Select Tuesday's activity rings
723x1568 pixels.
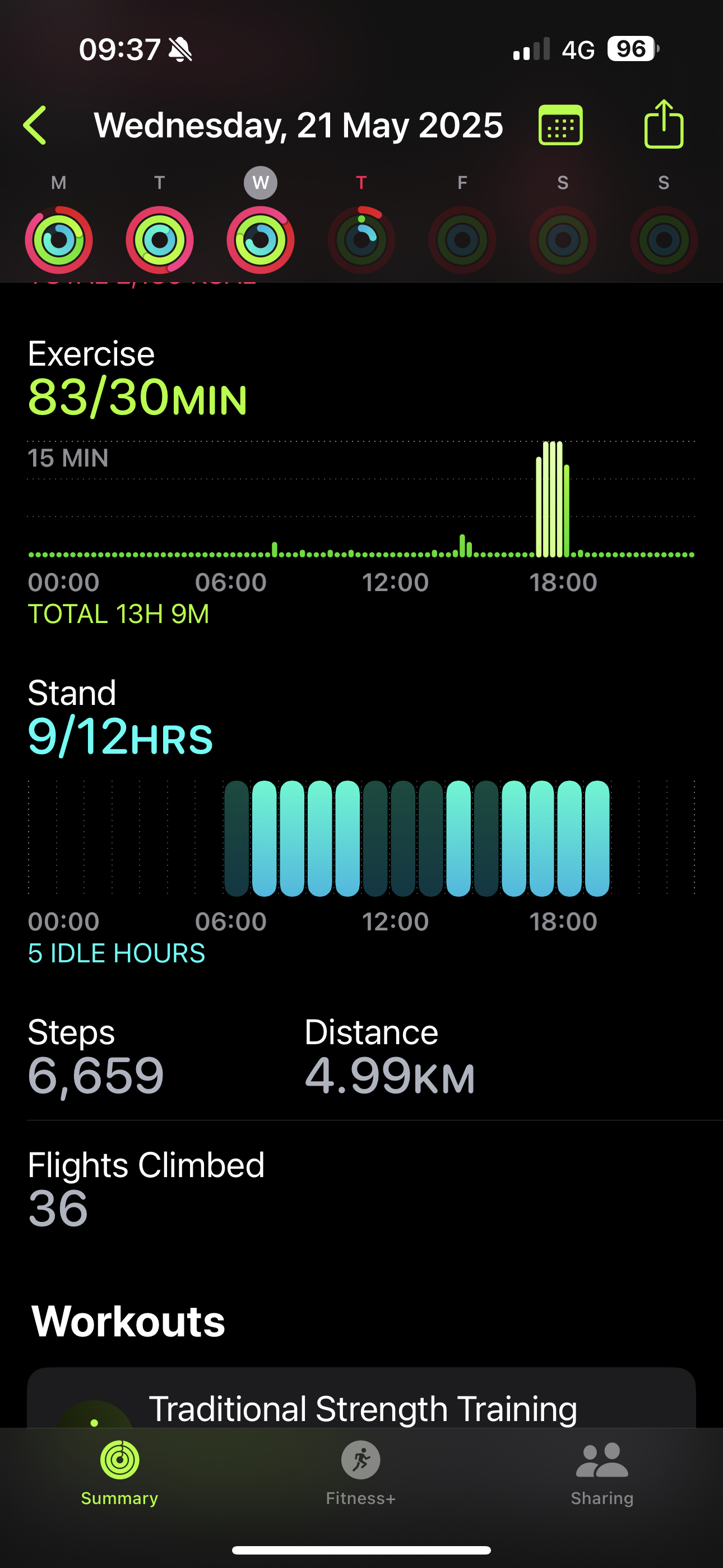tap(159, 240)
